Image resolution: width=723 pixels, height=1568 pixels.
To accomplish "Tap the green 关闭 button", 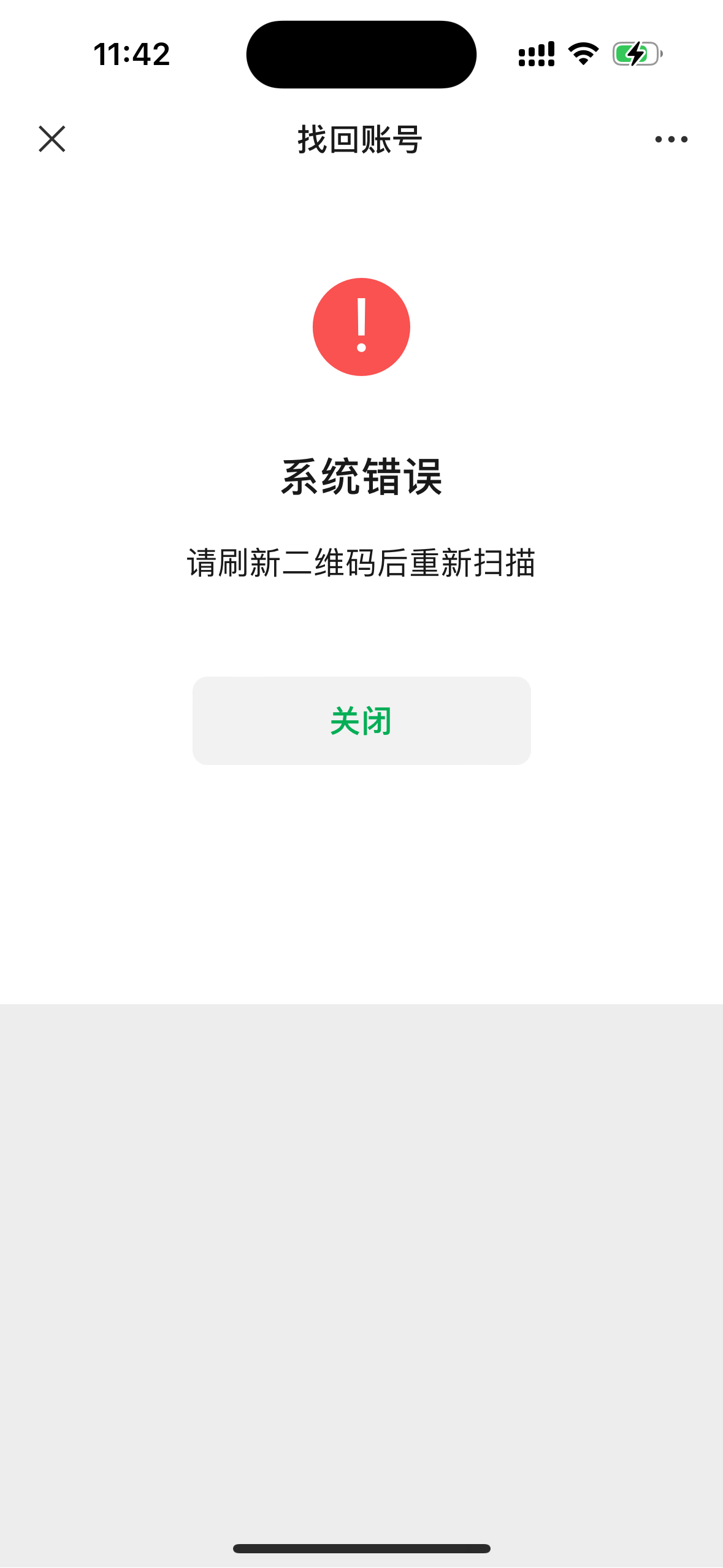I will [x=361, y=720].
